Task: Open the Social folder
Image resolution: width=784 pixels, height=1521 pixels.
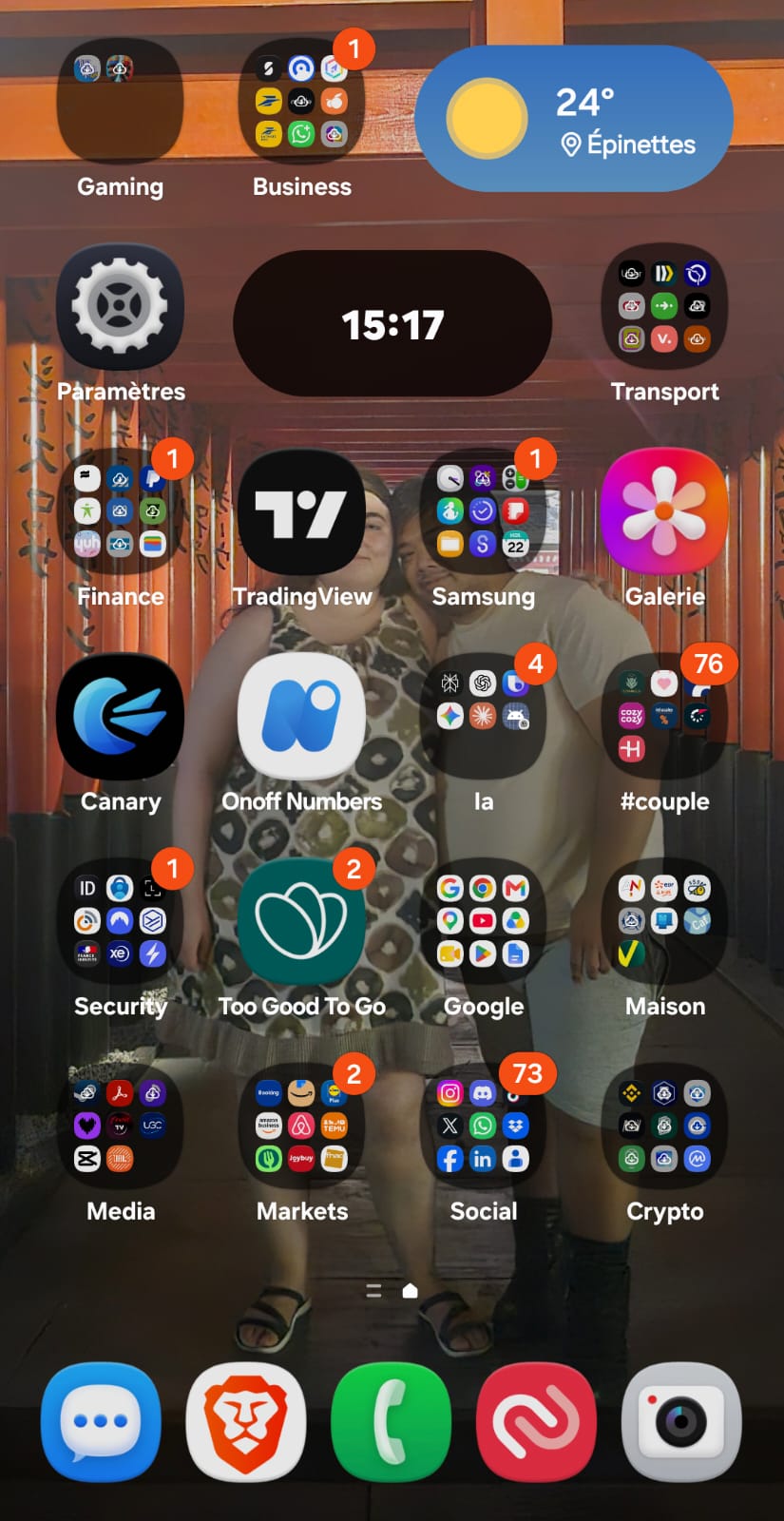Action: click(483, 1126)
